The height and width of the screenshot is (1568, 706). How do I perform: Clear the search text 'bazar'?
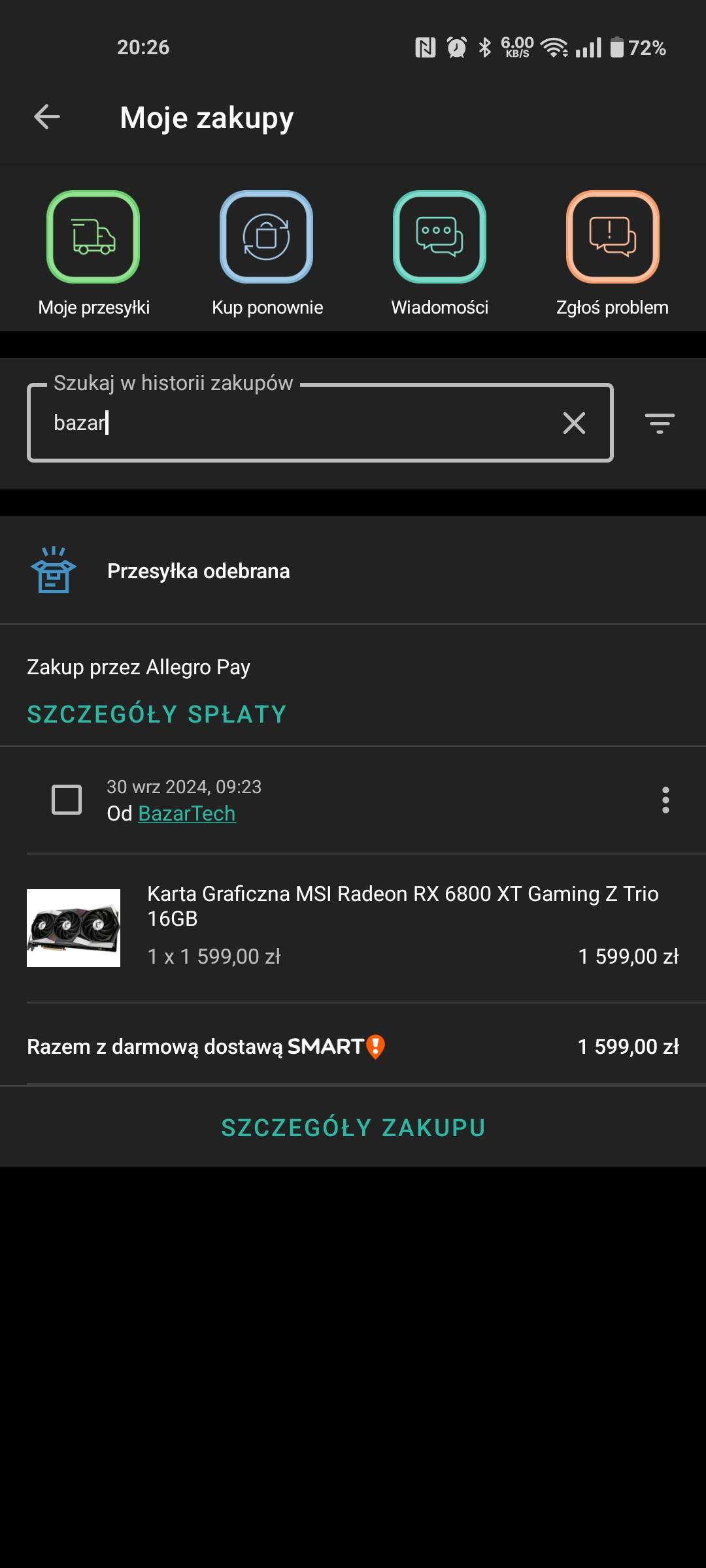pyautogui.click(x=574, y=423)
